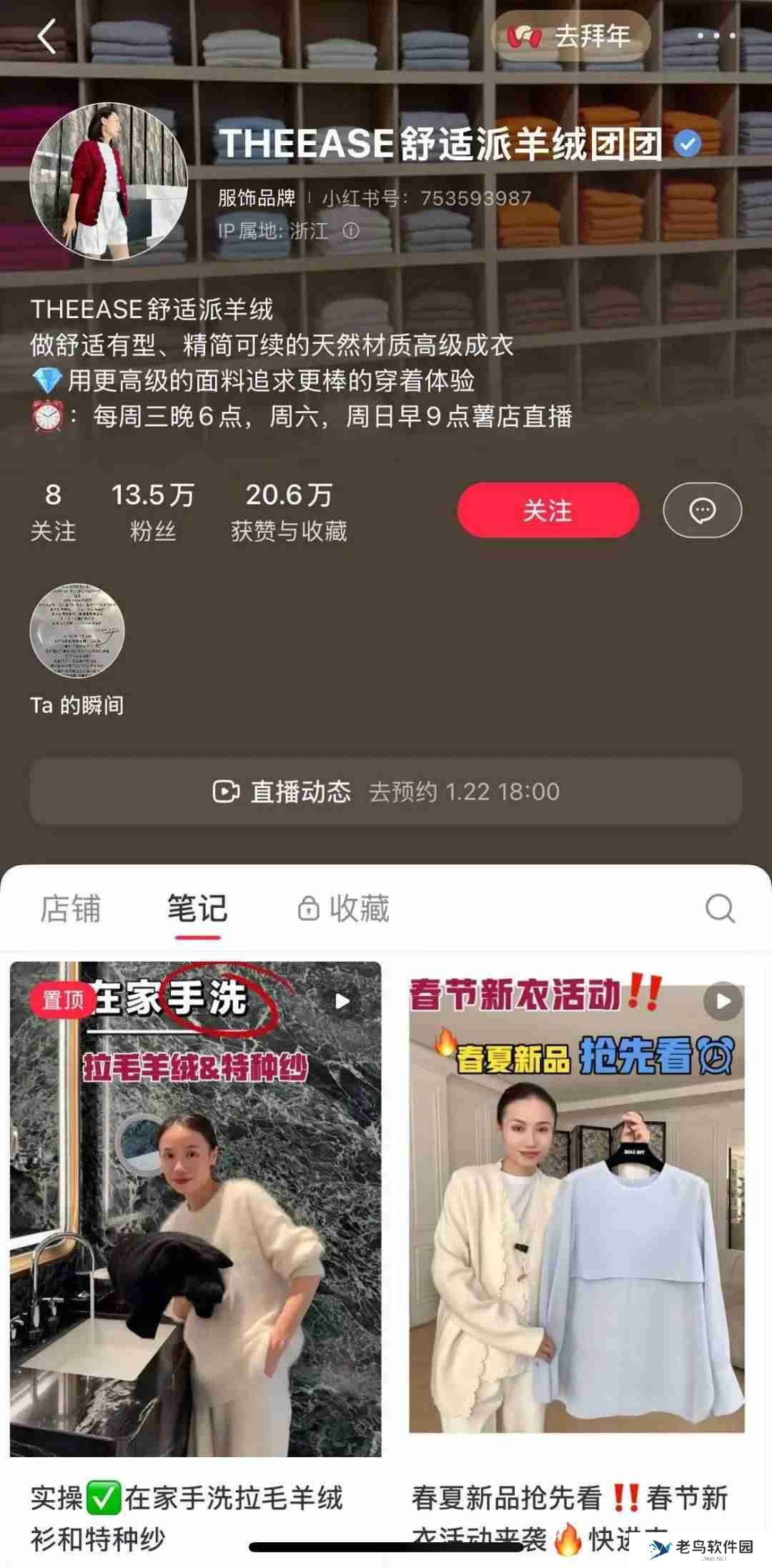Viewport: 772px width, 1568px height.
Task: Click the lock icon beside 收藏 tab
Action: click(307, 909)
